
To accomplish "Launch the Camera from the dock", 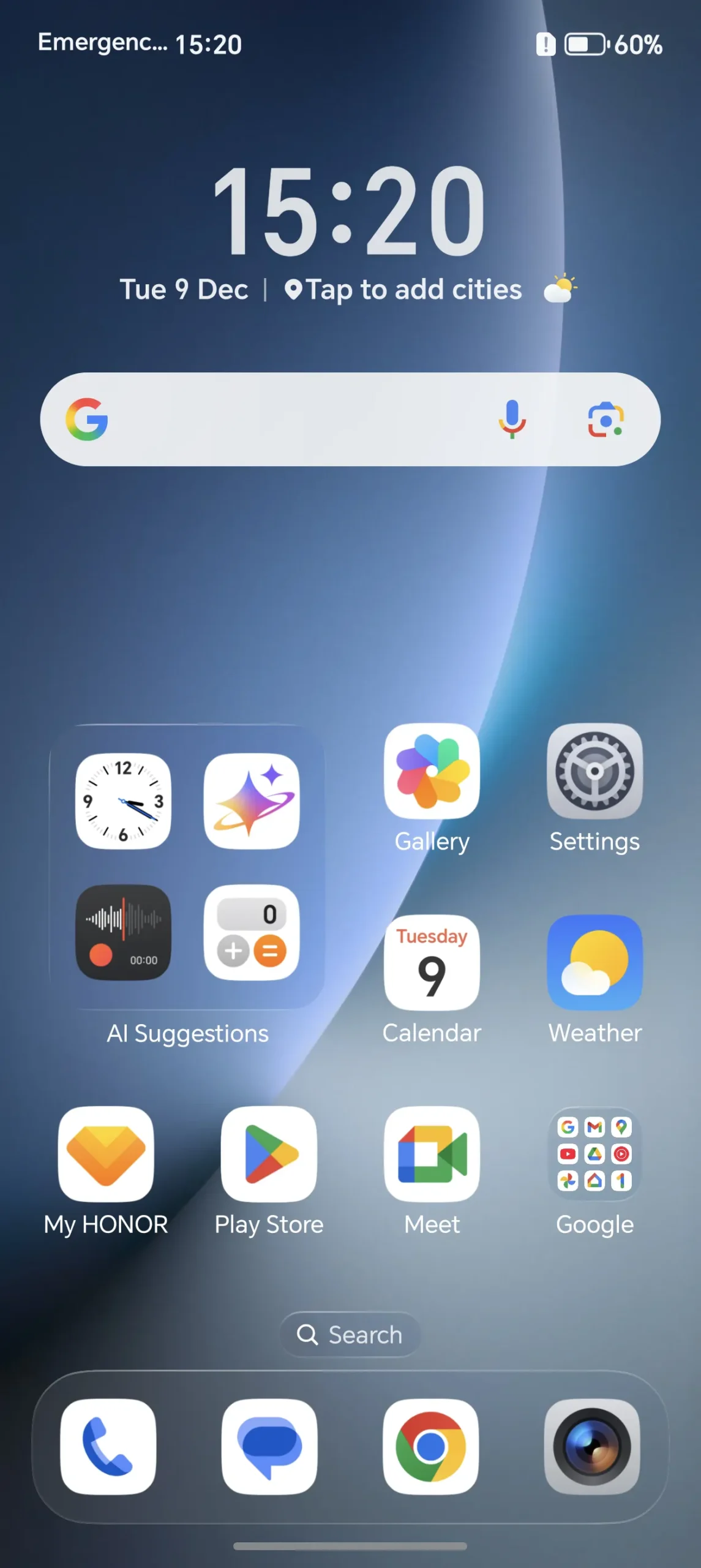I will click(591, 1447).
